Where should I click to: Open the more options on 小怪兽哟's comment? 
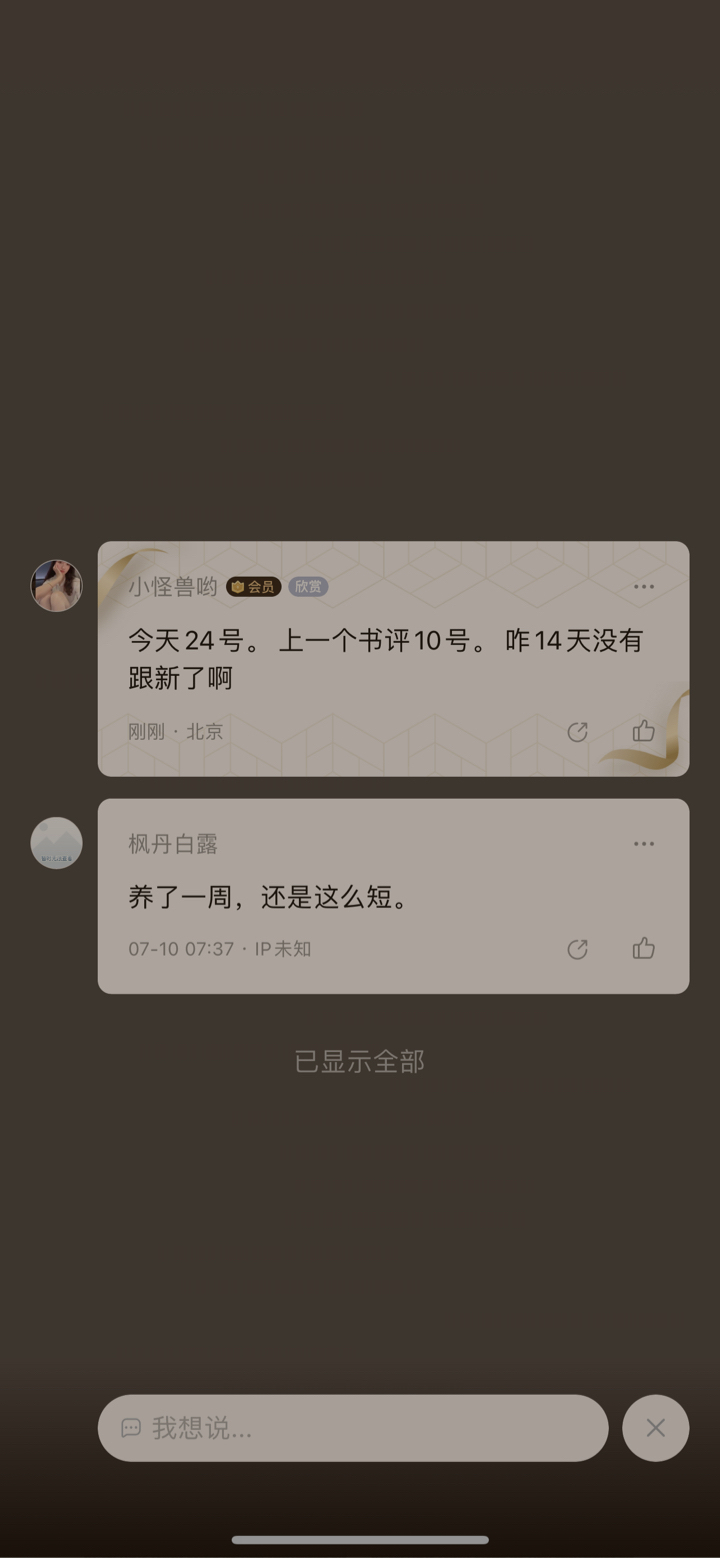pos(644,587)
